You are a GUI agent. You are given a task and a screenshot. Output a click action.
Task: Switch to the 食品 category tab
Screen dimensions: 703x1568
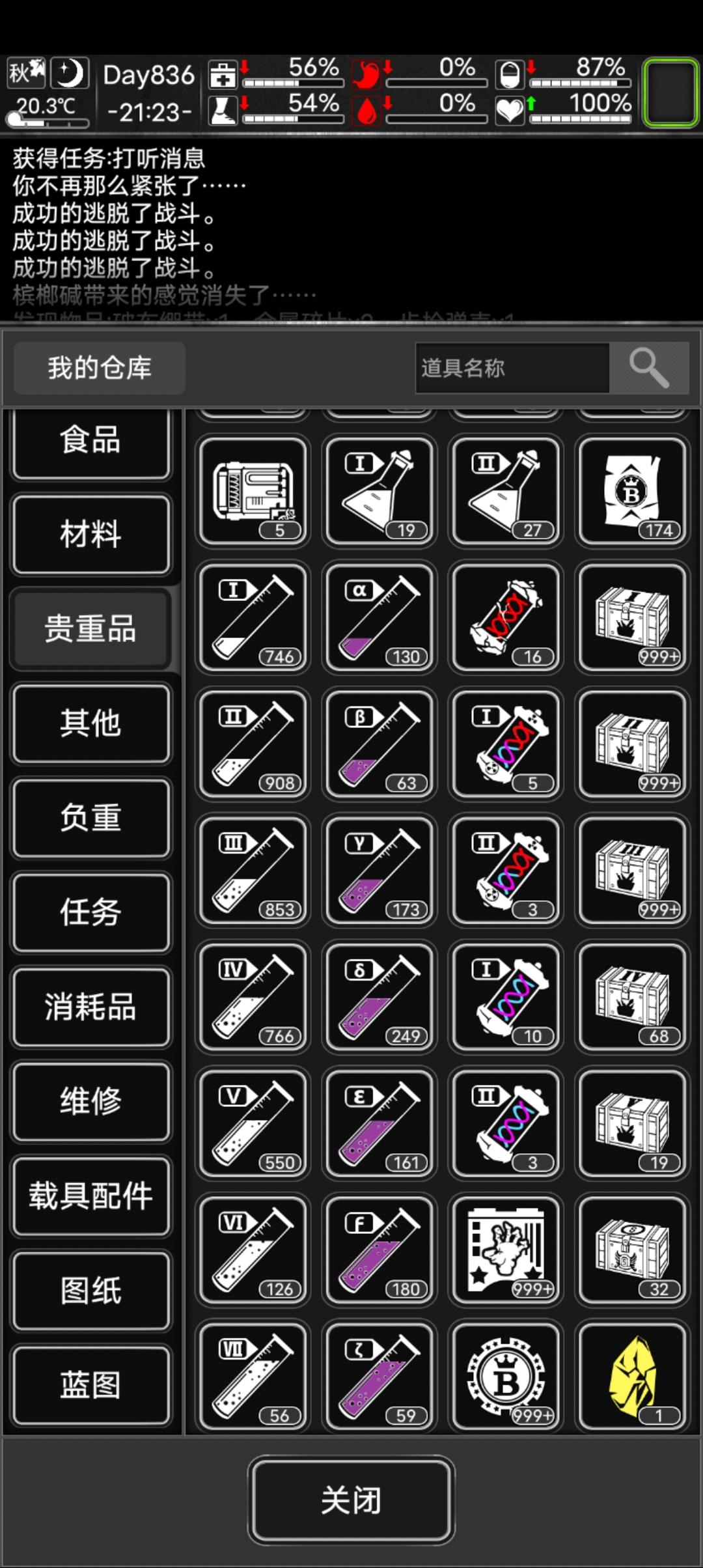coord(91,441)
